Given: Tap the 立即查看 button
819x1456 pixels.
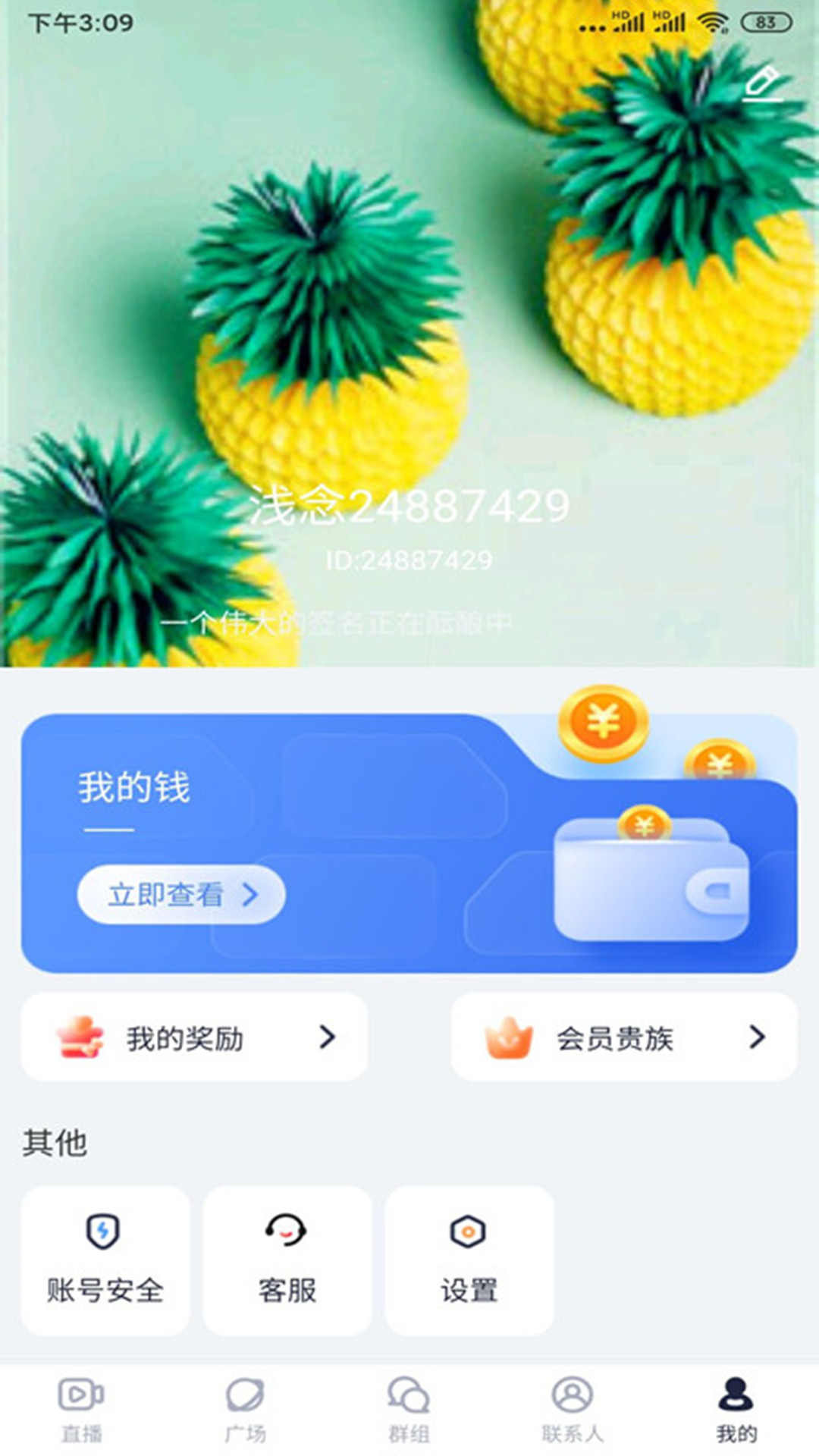Looking at the screenshot, I should point(181,895).
